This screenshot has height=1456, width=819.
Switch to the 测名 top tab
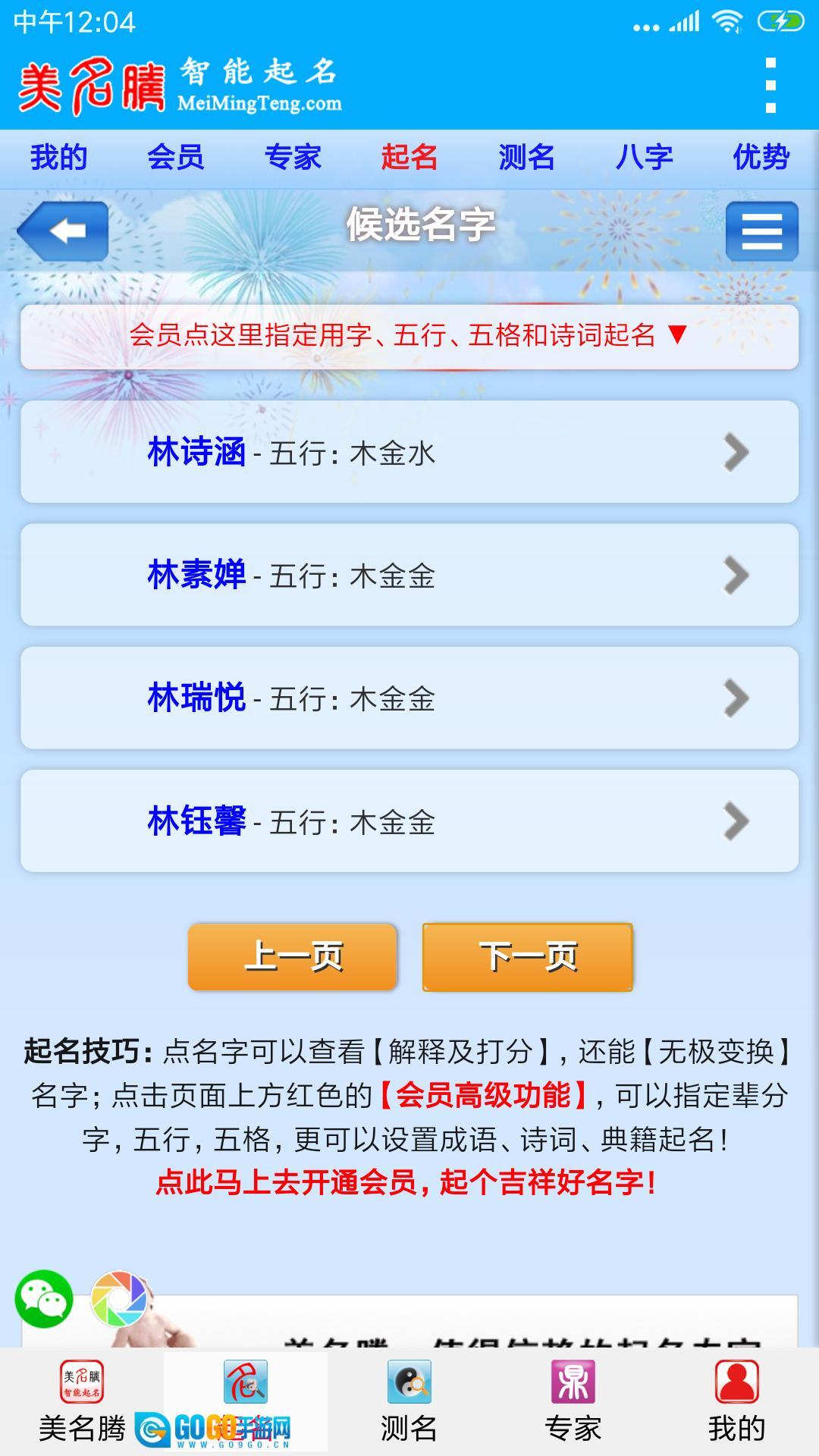(x=526, y=158)
